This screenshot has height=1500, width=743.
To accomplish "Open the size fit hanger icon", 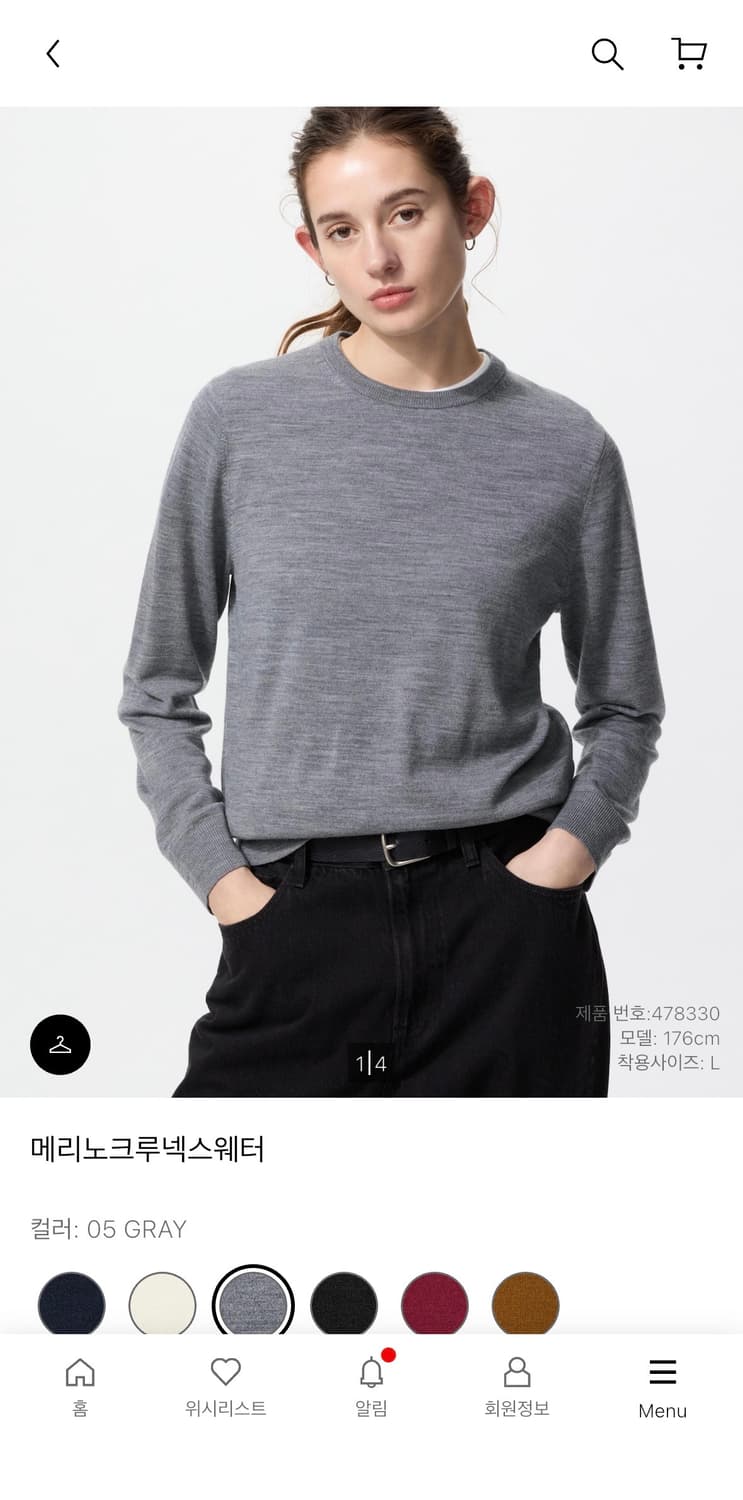I will tap(60, 1045).
